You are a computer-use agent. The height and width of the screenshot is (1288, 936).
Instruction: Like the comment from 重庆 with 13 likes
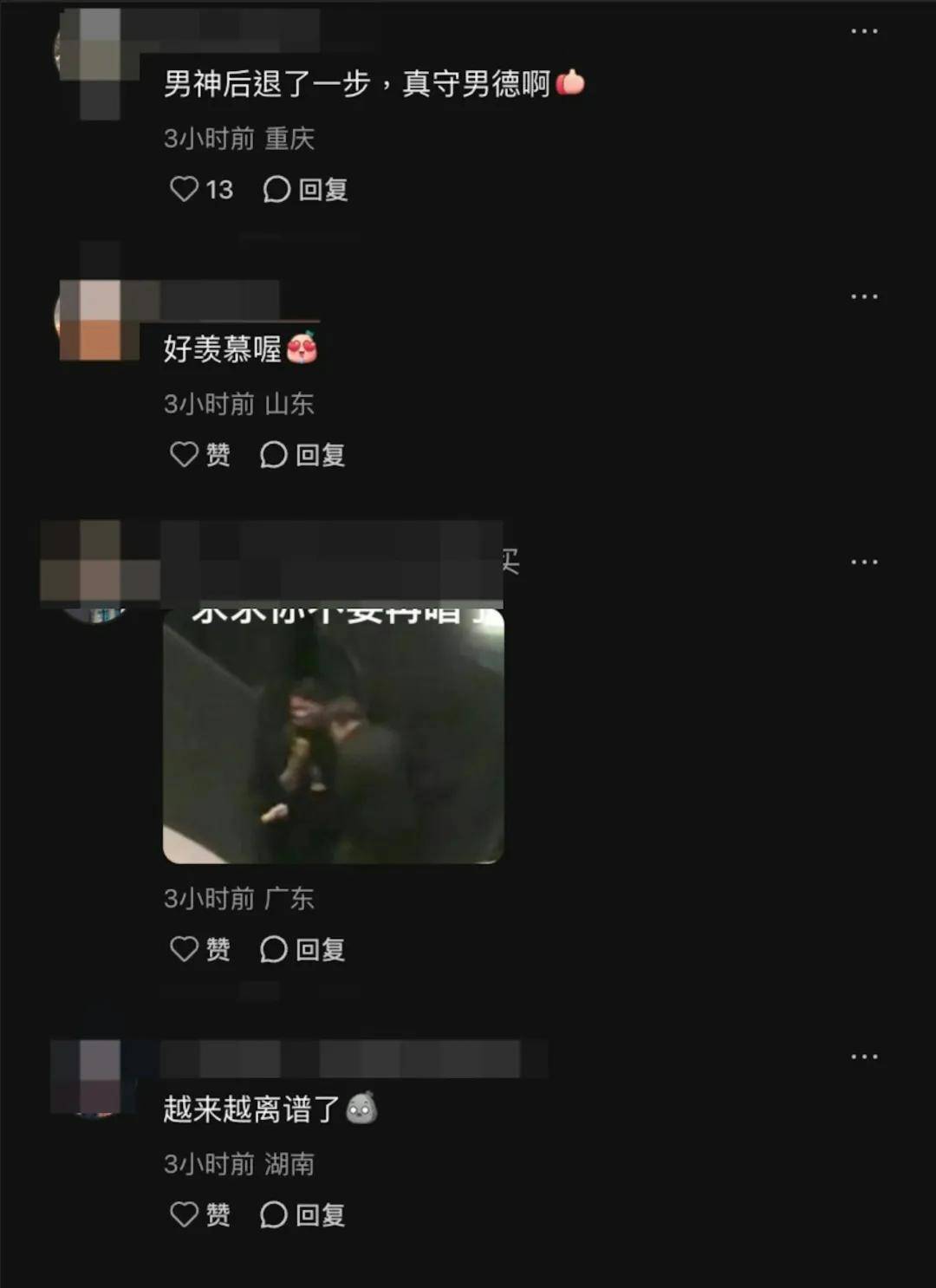click(185, 189)
